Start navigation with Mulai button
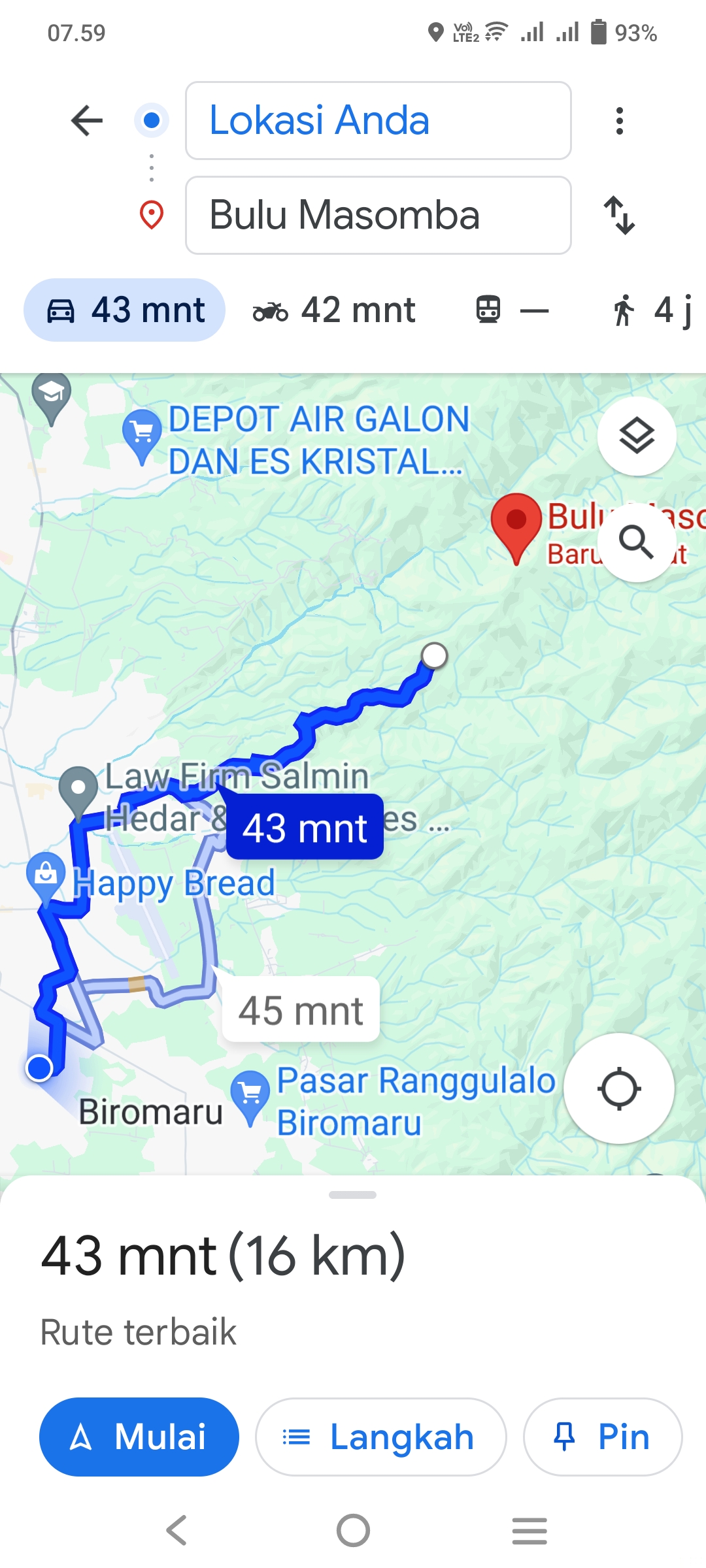Viewport: 706px width, 1568px height. (139, 1437)
